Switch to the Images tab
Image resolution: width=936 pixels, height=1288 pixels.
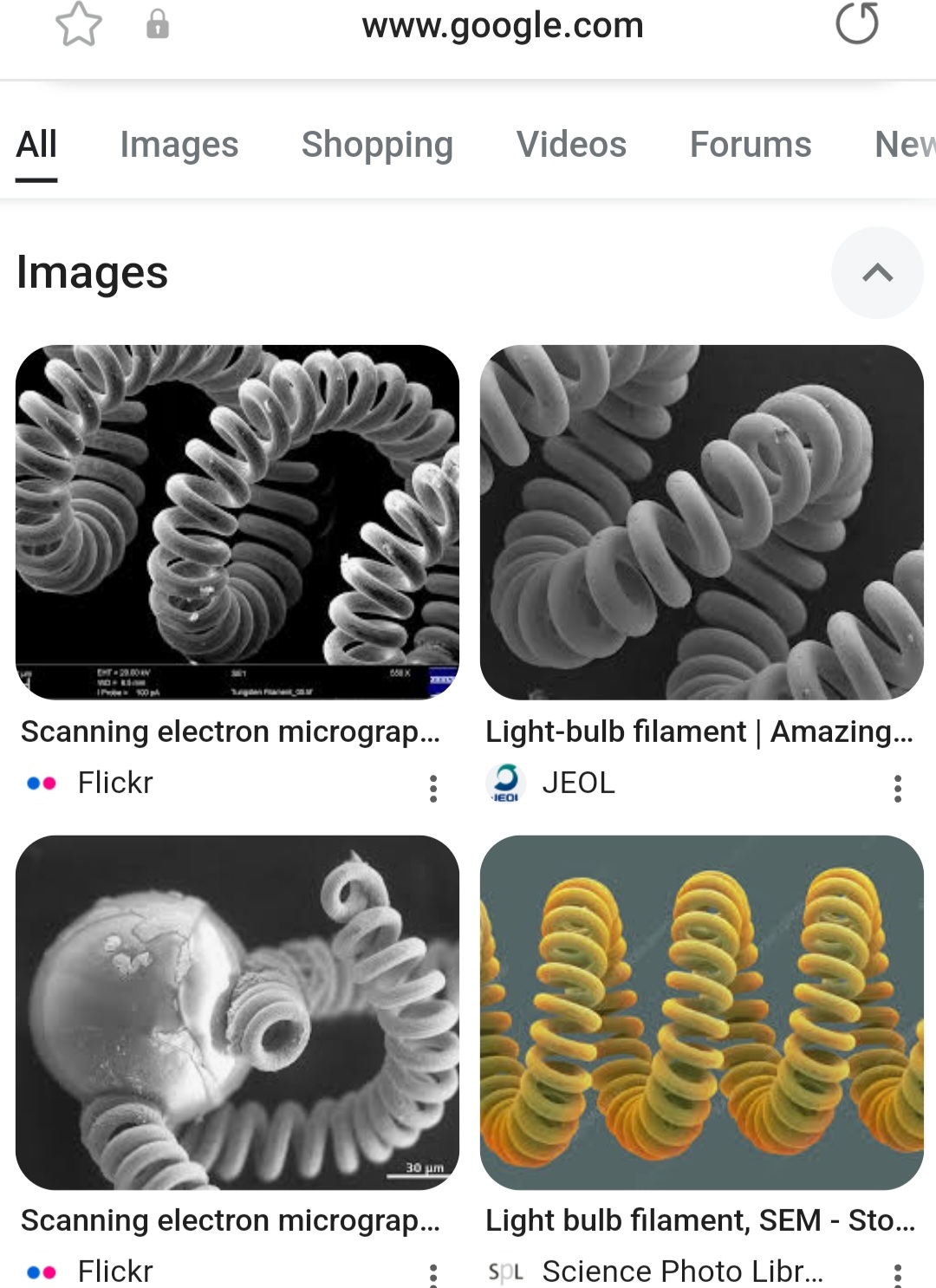pyautogui.click(x=179, y=145)
